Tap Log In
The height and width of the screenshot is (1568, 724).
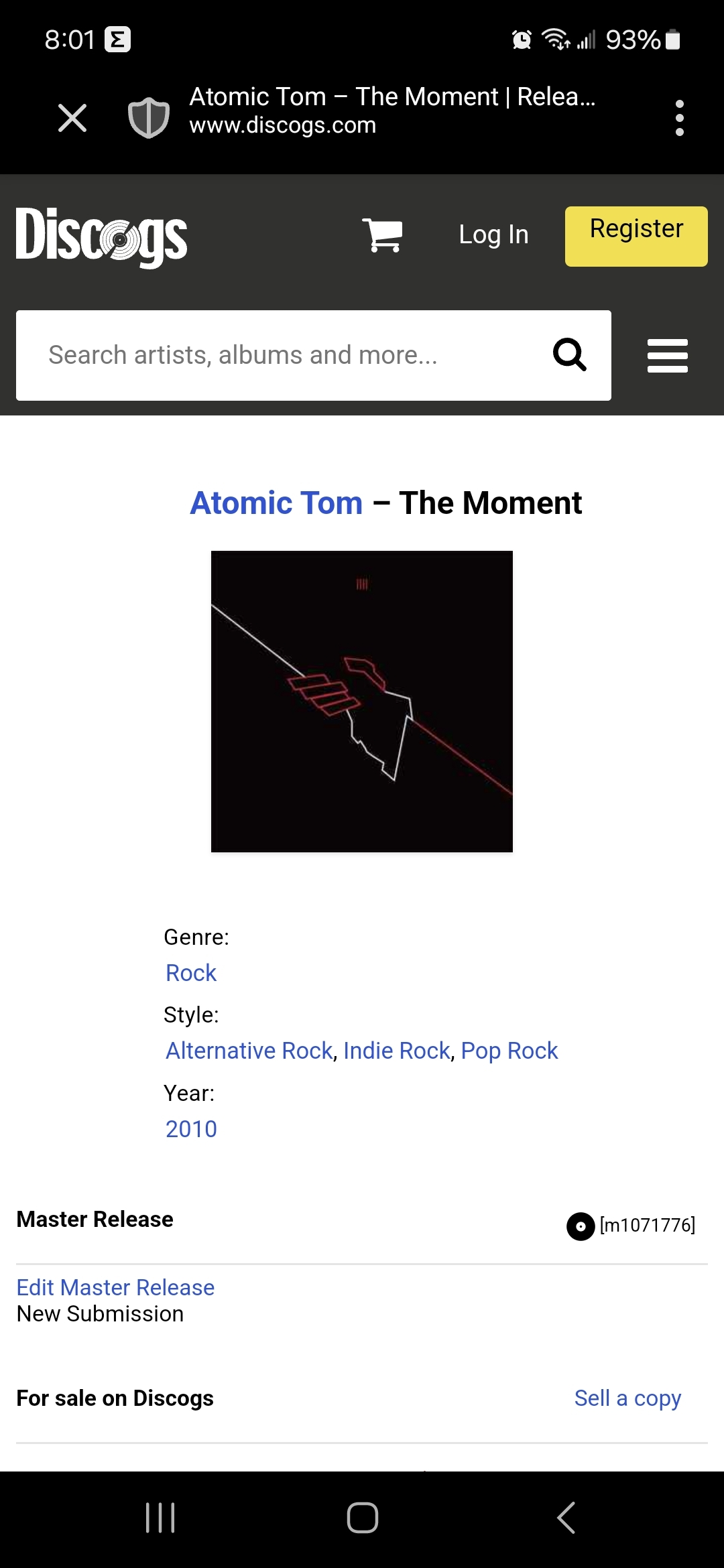(x=493, y=235)
